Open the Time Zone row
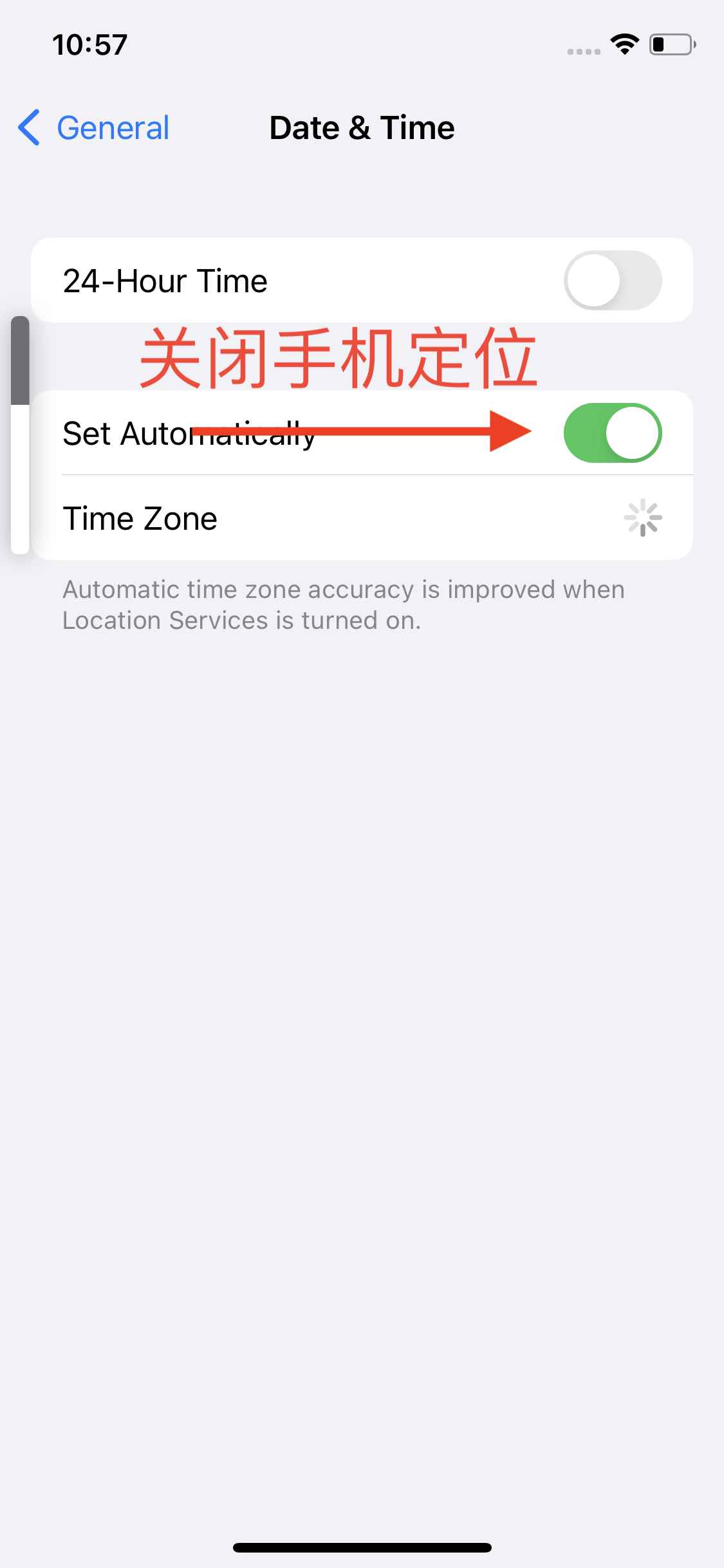 (x=360, y=518)
